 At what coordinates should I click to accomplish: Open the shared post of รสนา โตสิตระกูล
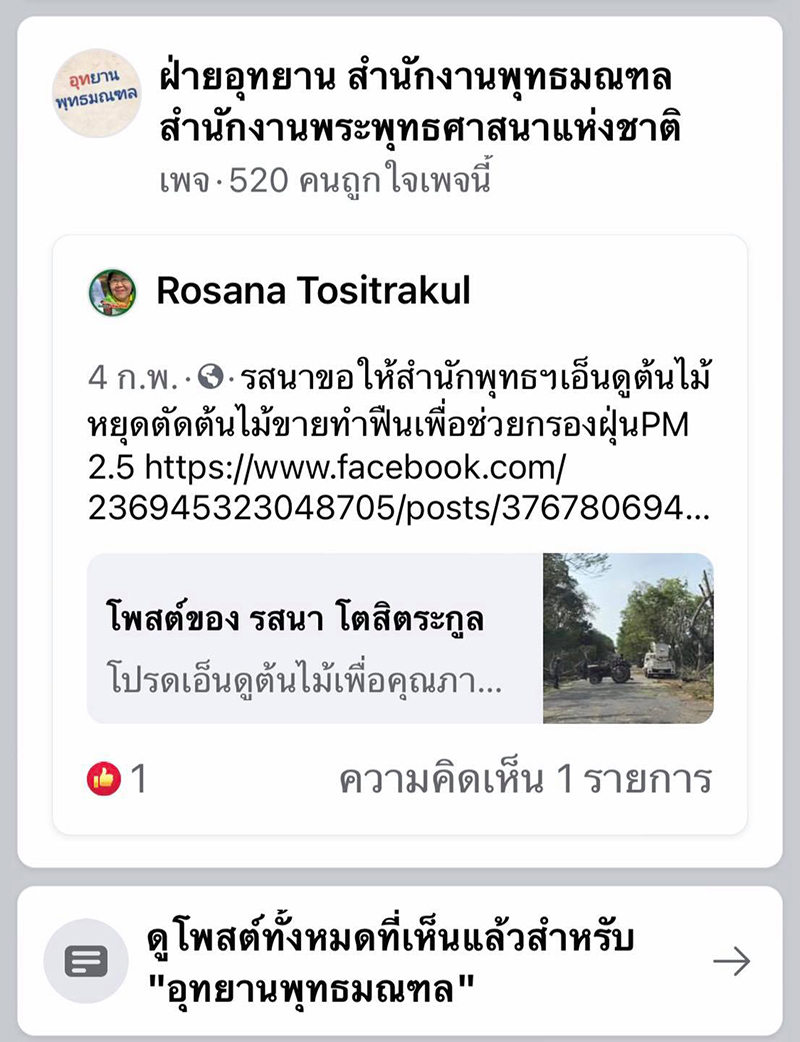coord(400,638)
